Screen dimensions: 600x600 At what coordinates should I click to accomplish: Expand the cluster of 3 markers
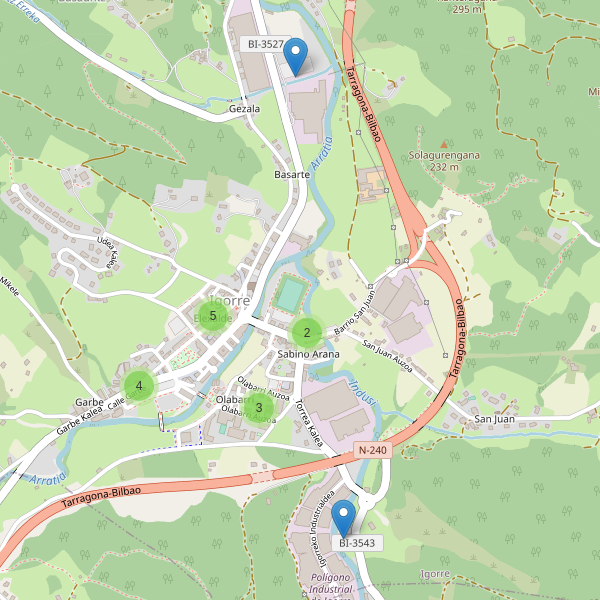[258, 407]
